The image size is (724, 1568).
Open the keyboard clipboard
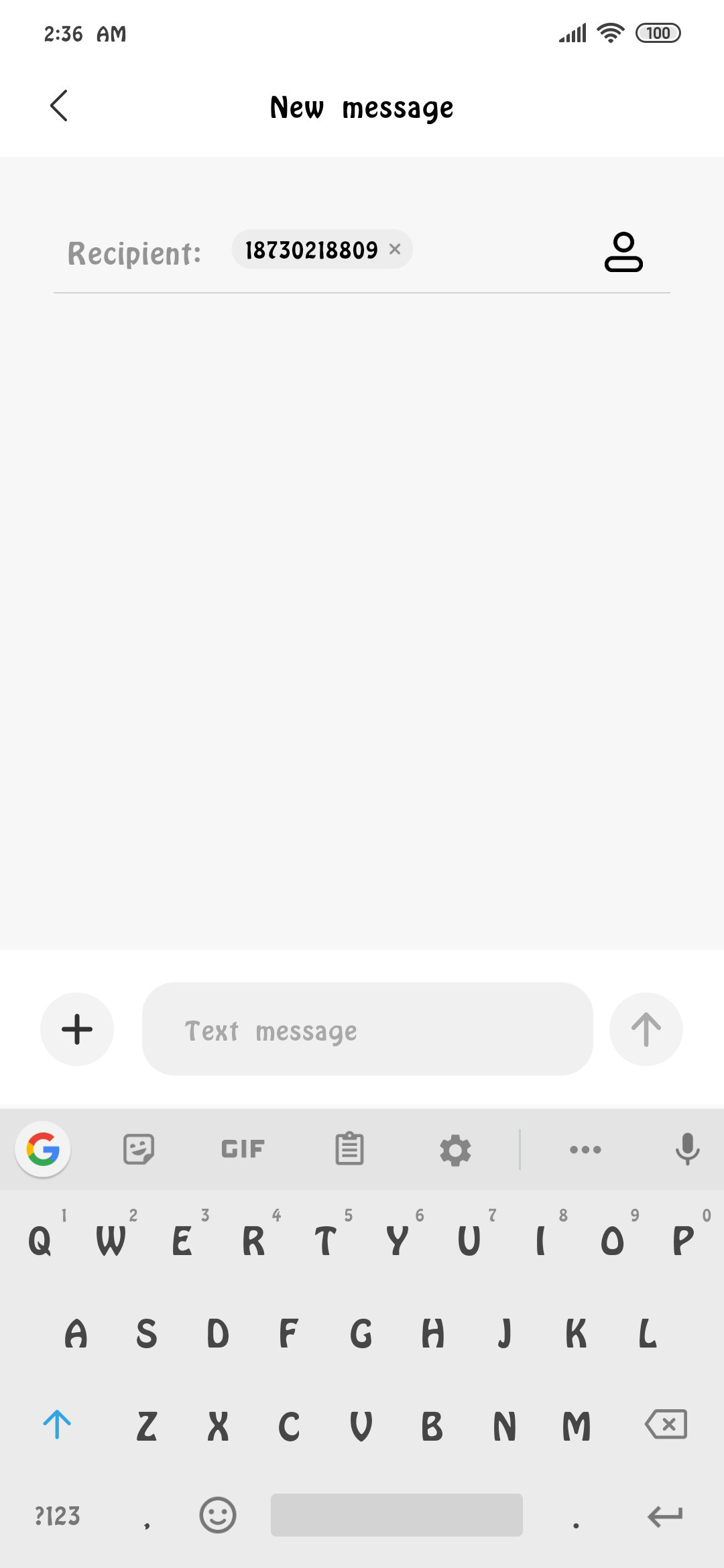tap(349, 1149)
